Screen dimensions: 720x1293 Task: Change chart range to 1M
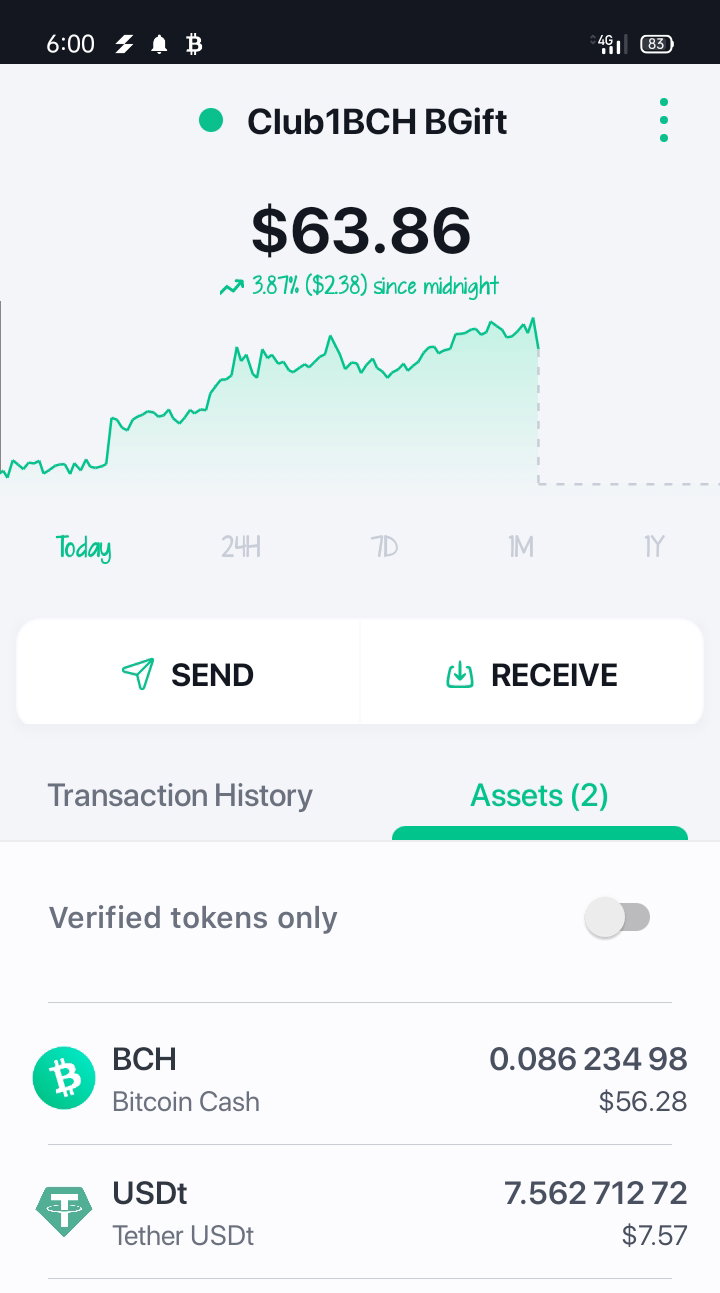pyautogui.click(x=521, y=547)
